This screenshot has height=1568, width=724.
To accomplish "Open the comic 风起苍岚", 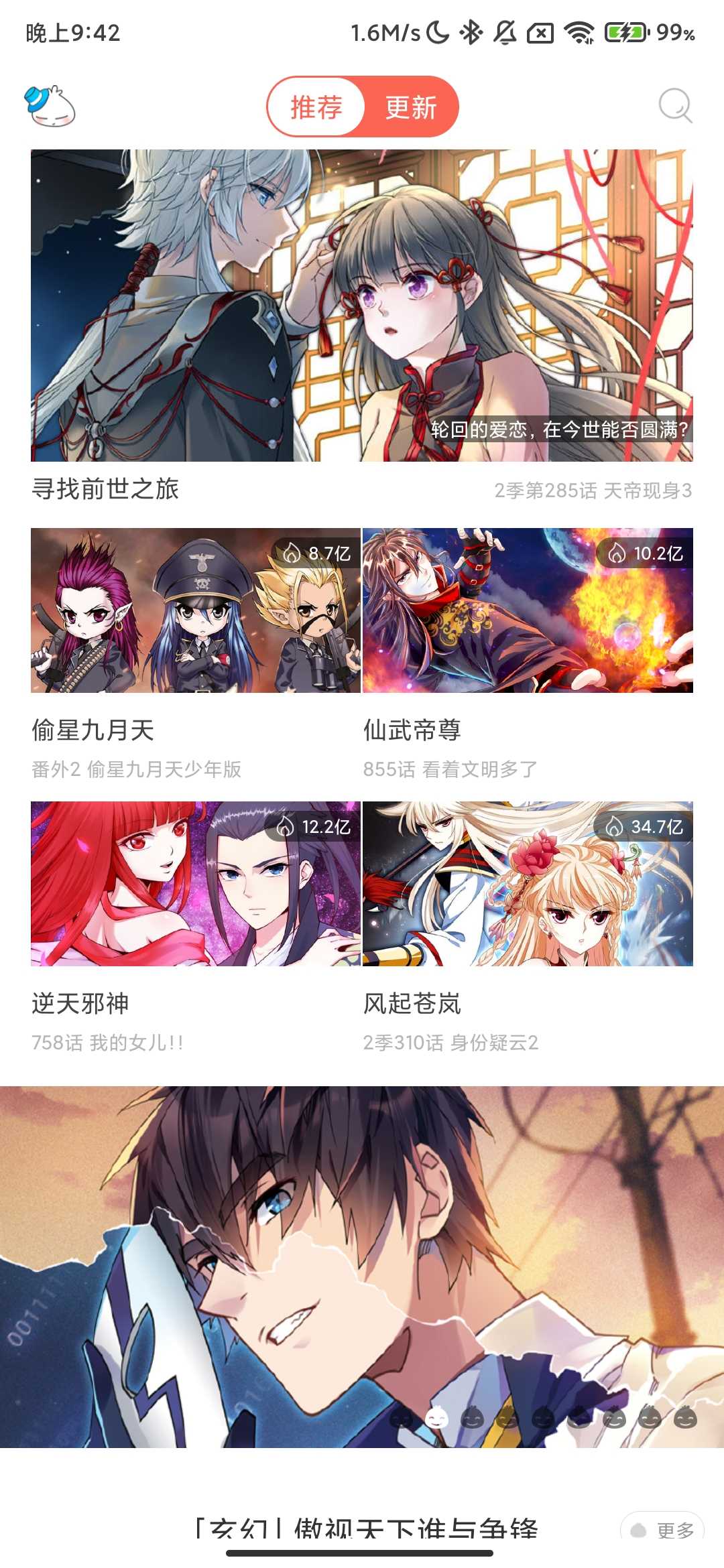I will point(528,885).
